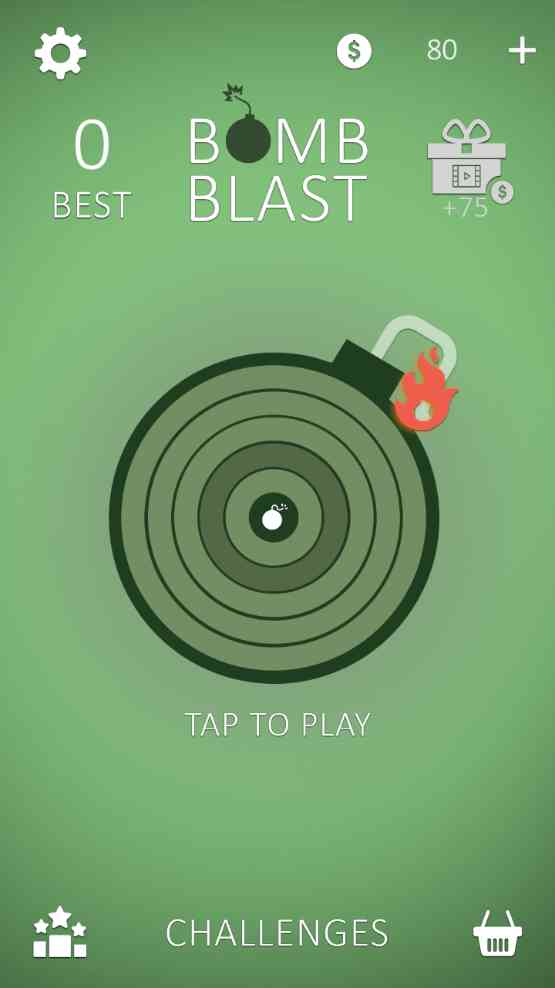Open the shop basket
Viewport: 555px width, 988px height.
[498, 933]
